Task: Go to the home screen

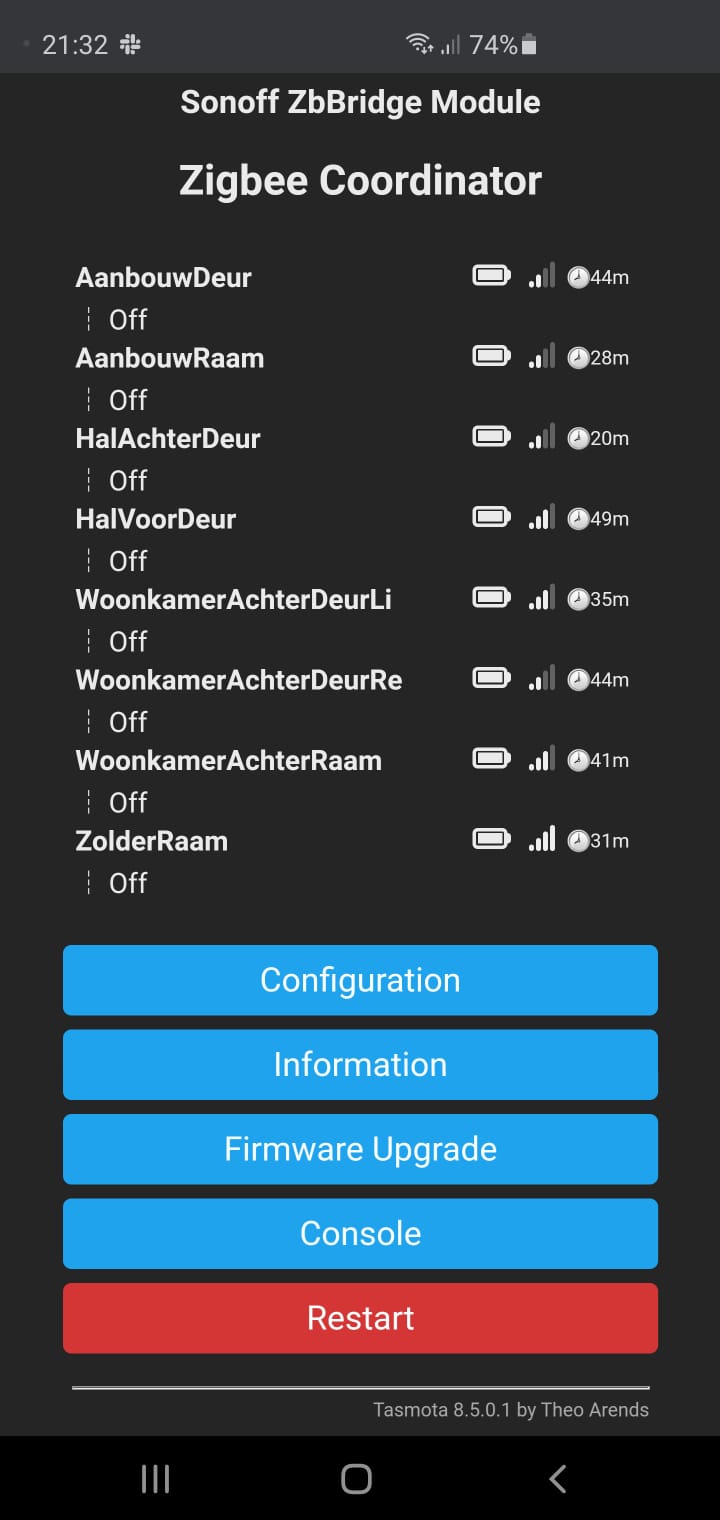Action: point(356,1479)
